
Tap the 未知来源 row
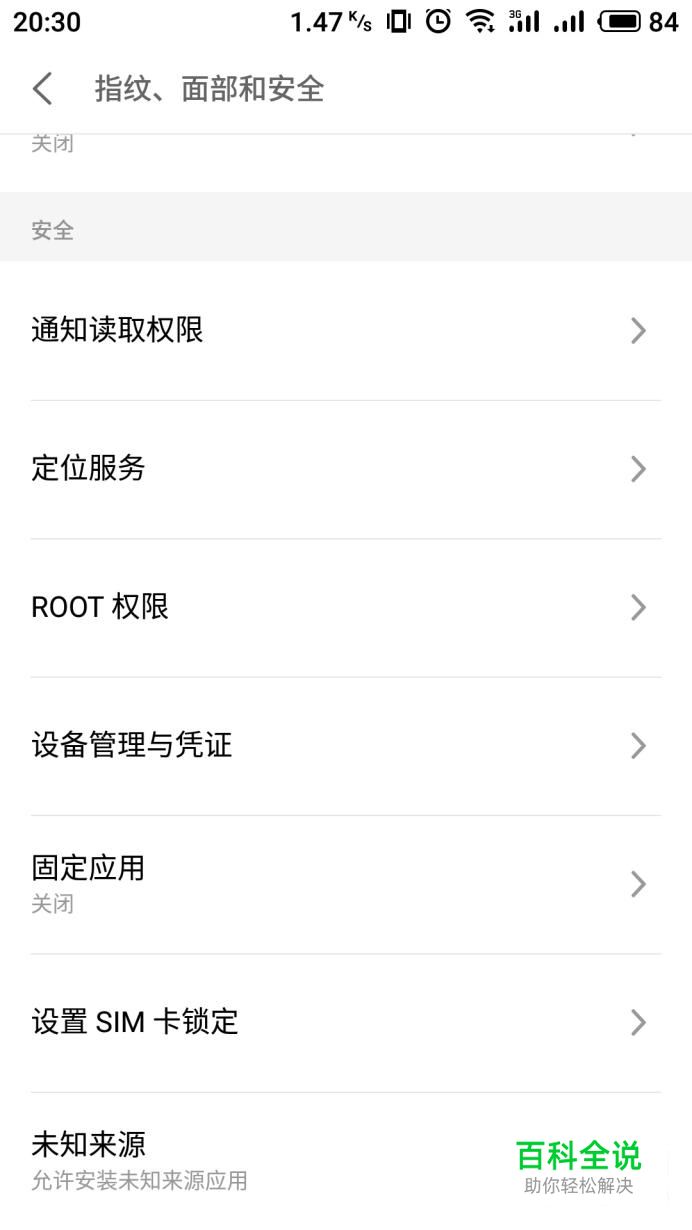346,1161
